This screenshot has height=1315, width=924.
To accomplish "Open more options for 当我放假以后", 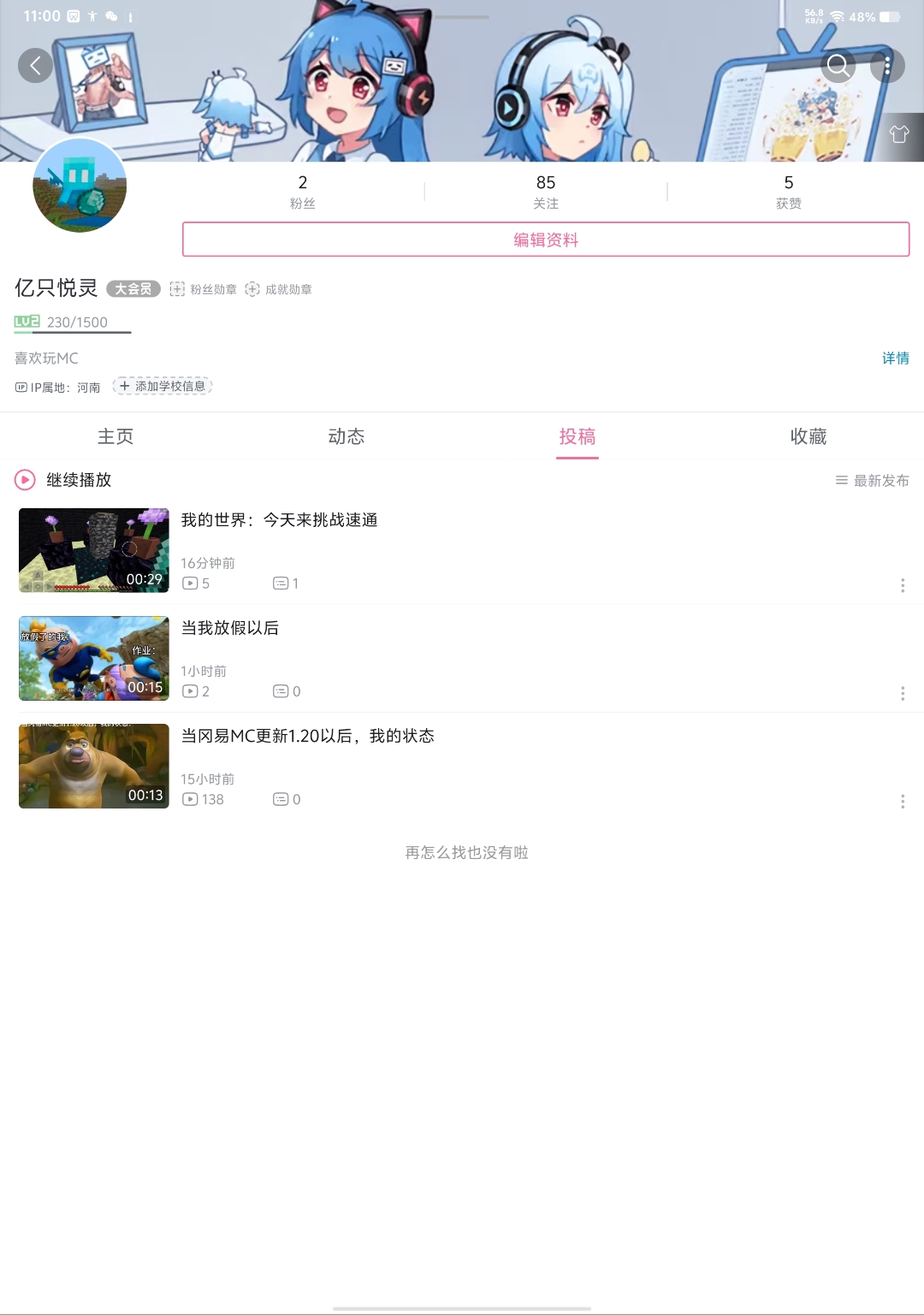I will click(903, 693).
